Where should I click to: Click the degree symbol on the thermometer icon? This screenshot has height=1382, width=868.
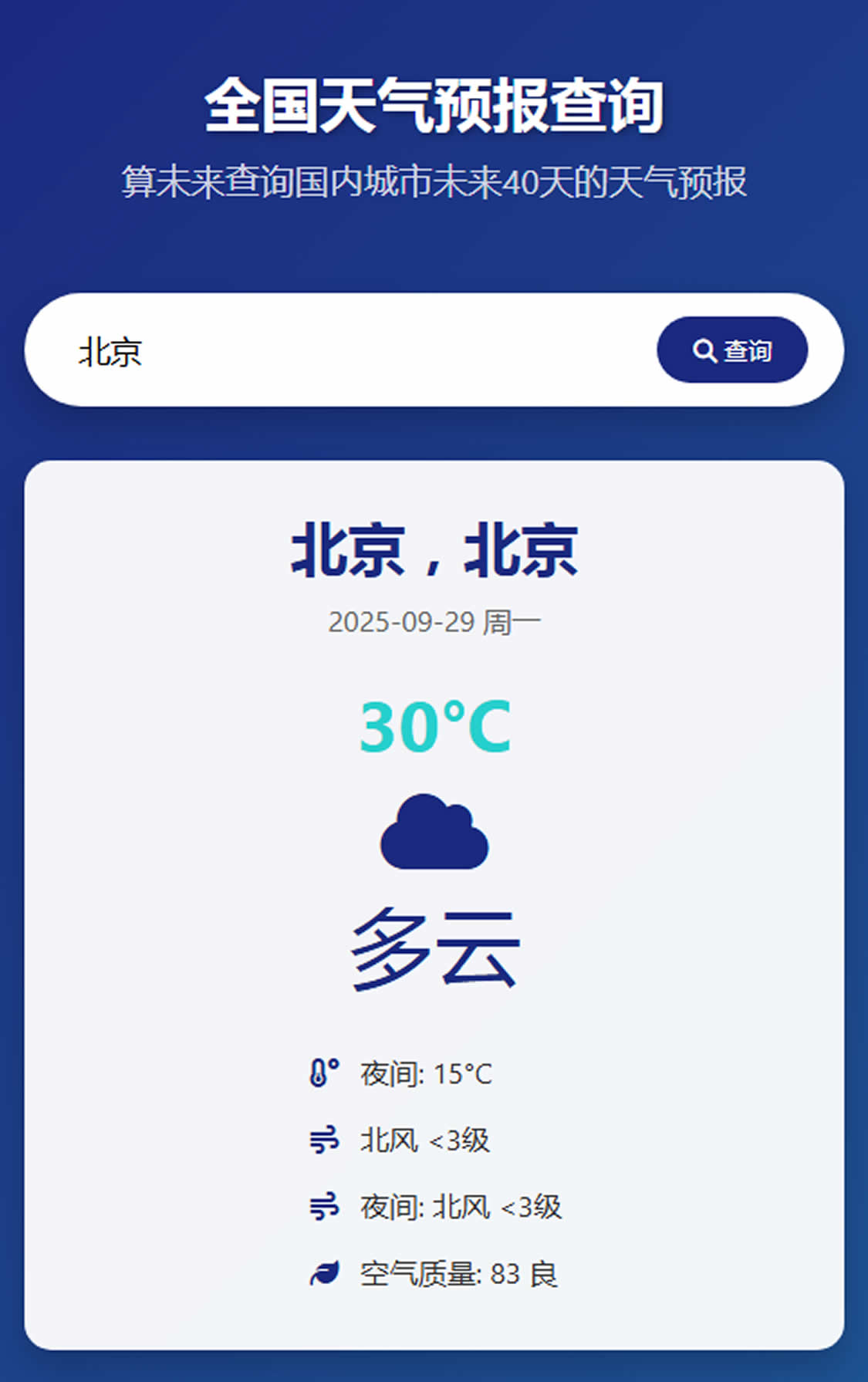[332, 1065]
